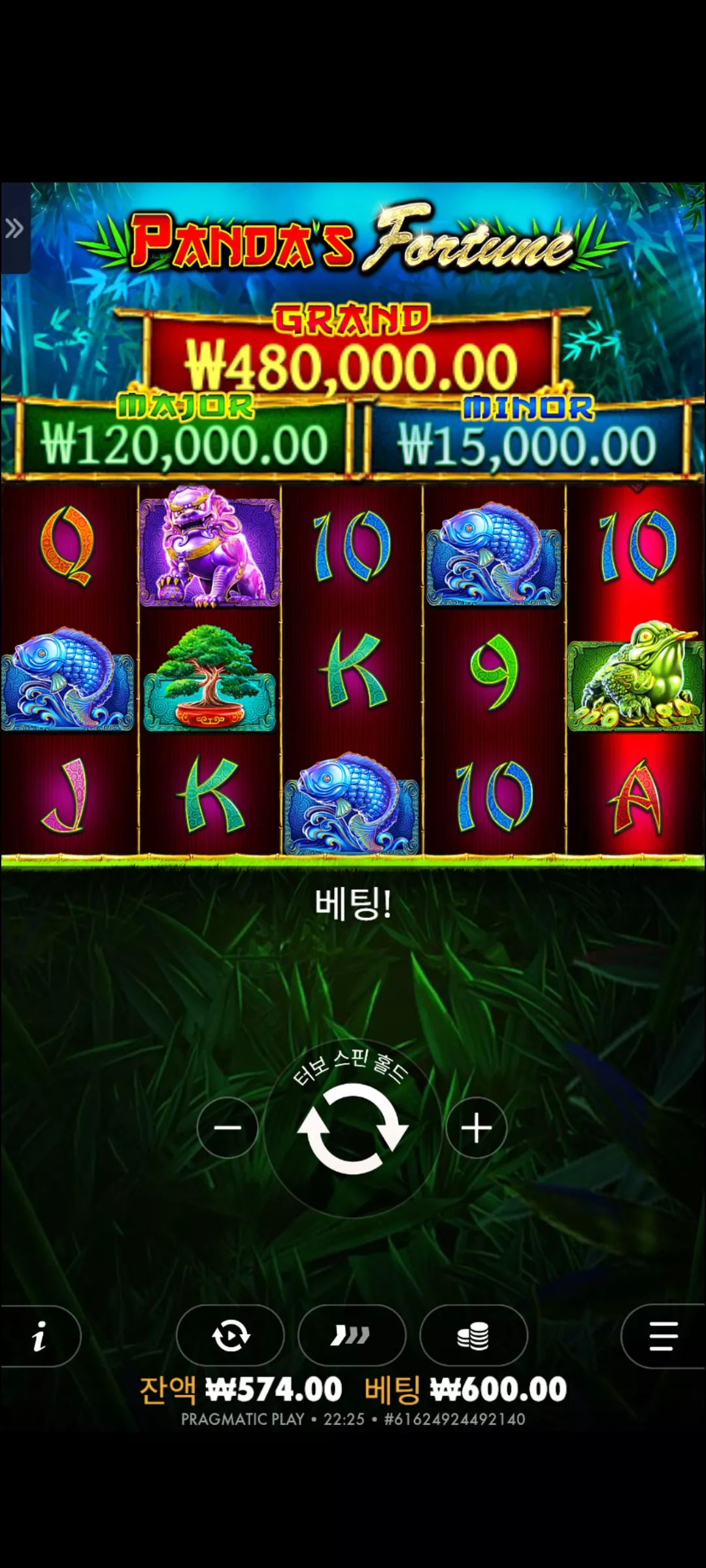Open the hamburger menu
This screenshot has width=706, height=1568.
tap(663, 1336)
